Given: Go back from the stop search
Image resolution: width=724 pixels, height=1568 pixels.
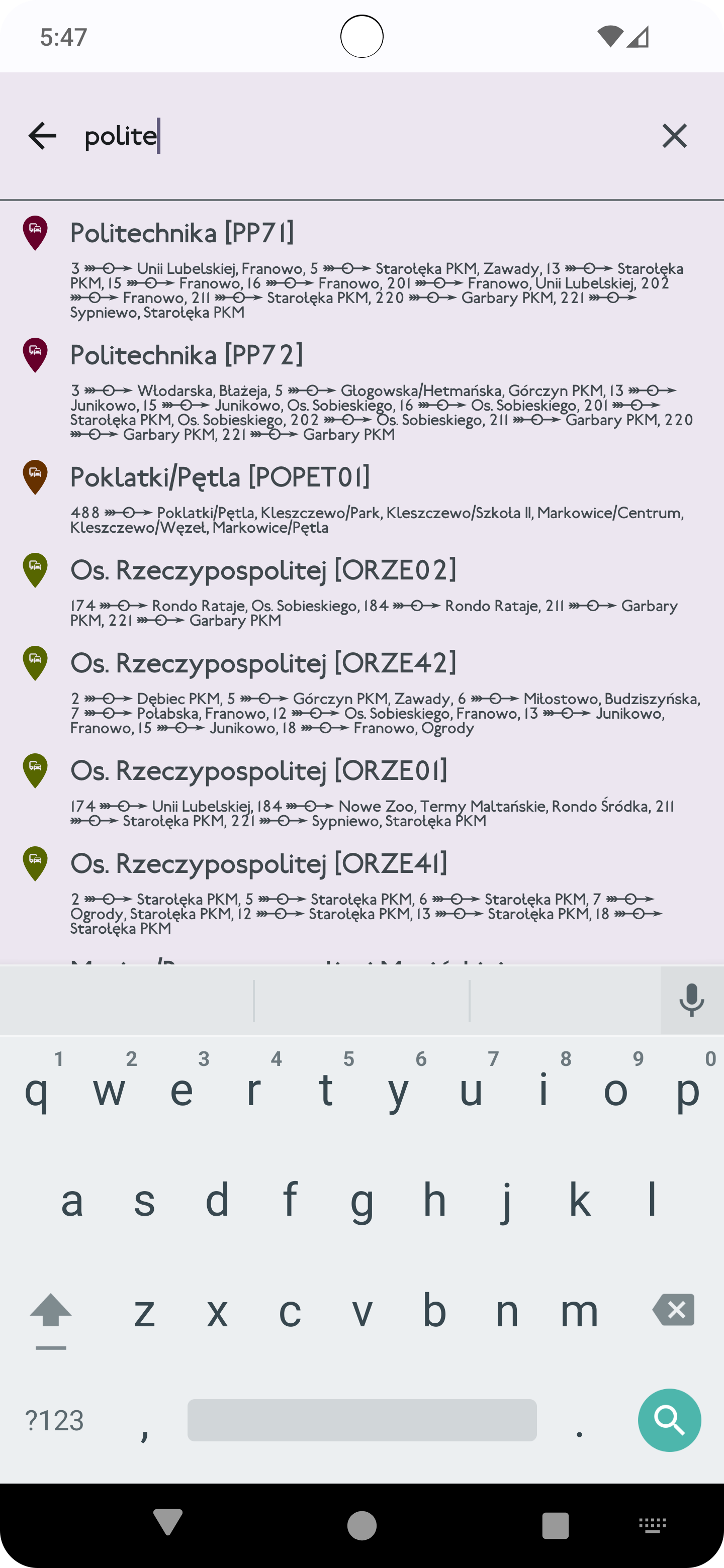Looking at the screenshot, I should 42,136.
